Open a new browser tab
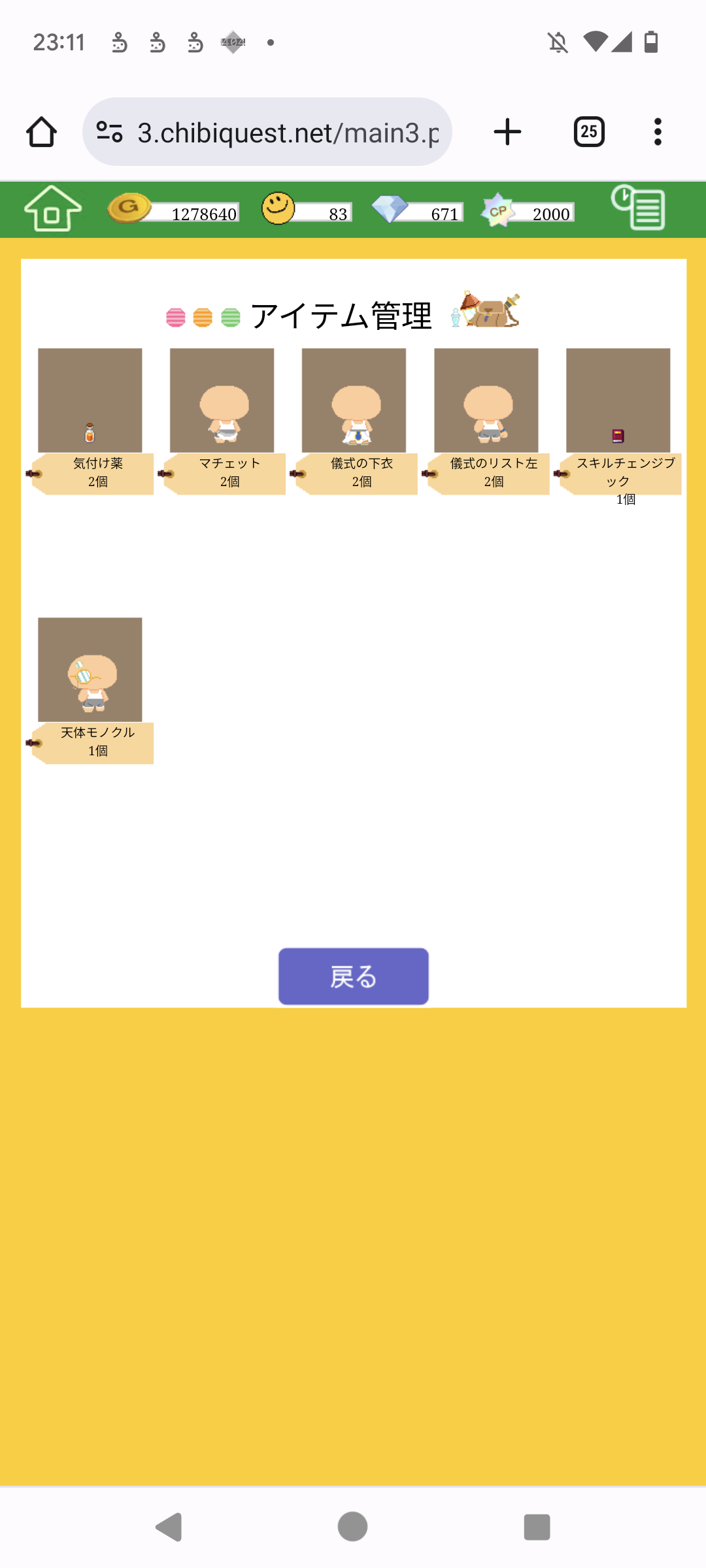This screenshot has width=706, height=1568. (507, 132)
